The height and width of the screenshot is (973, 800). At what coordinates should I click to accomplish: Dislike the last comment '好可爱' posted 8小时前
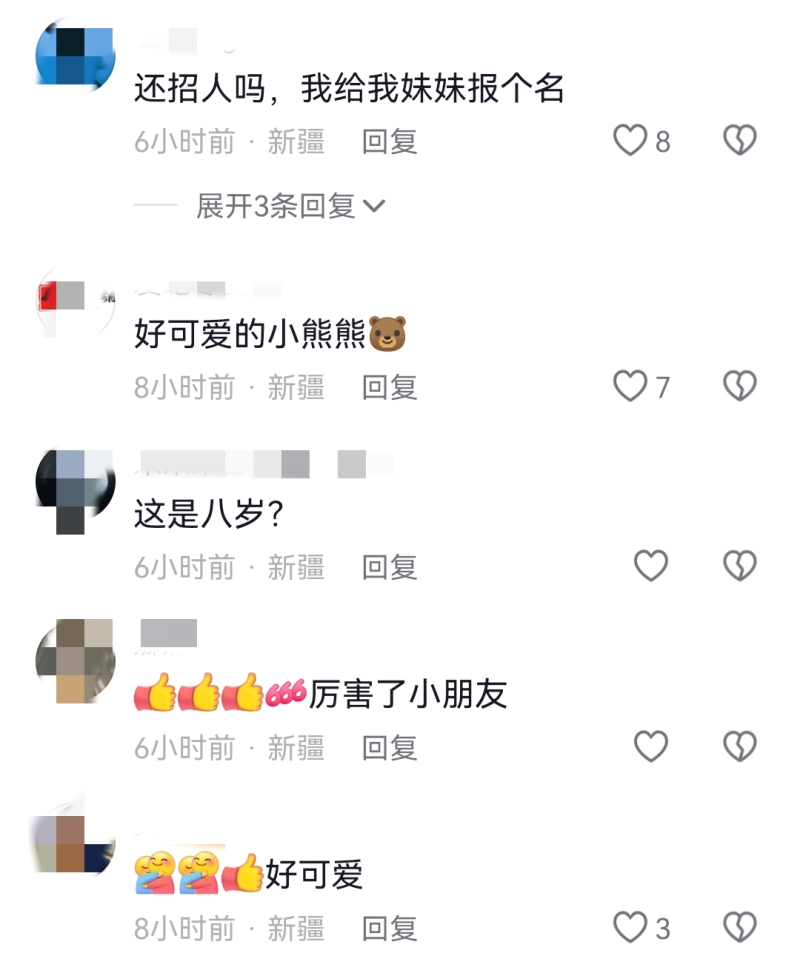tap(740, 928)
